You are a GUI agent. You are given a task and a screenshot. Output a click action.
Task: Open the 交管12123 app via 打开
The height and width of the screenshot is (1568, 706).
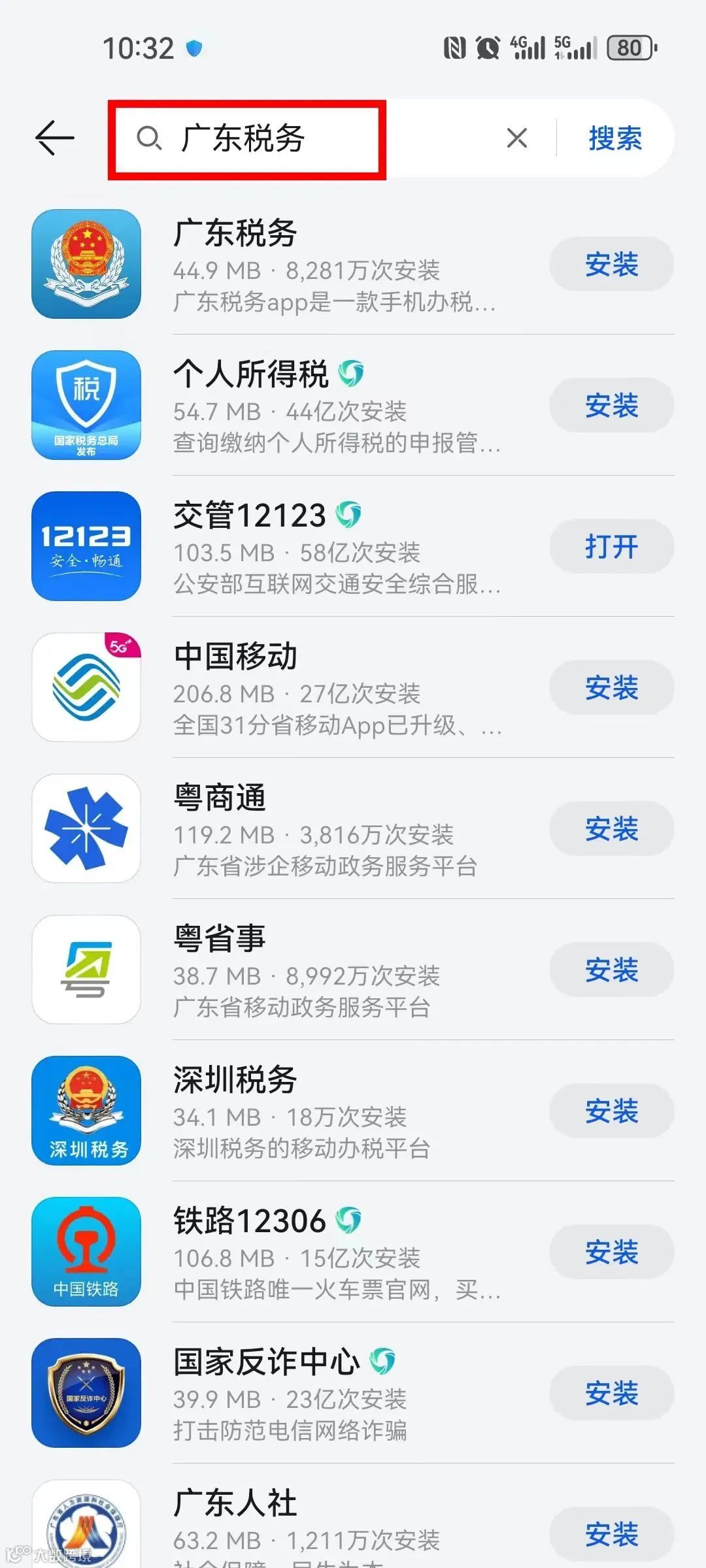point(611,547)
